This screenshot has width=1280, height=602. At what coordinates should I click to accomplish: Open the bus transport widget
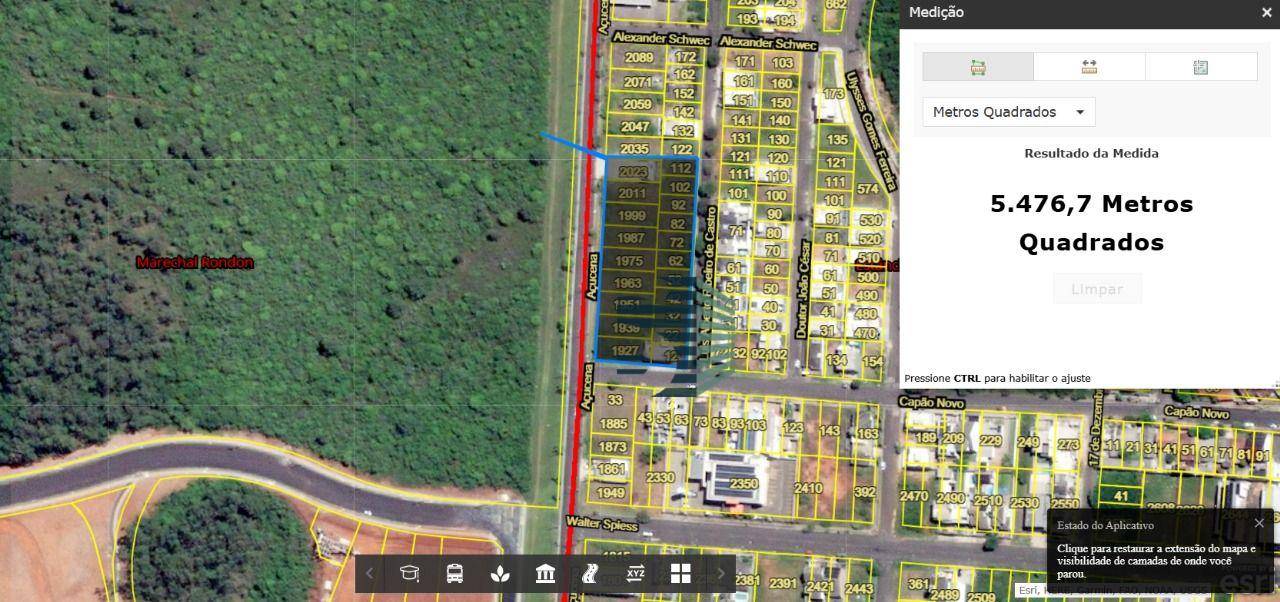455,573
